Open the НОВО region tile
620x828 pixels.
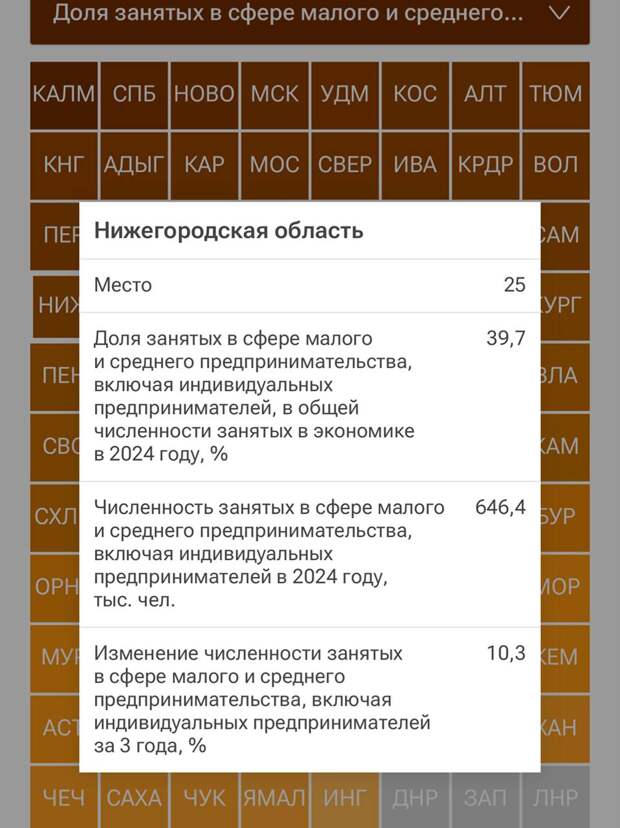pyautogui.click(x=204, y=94)
